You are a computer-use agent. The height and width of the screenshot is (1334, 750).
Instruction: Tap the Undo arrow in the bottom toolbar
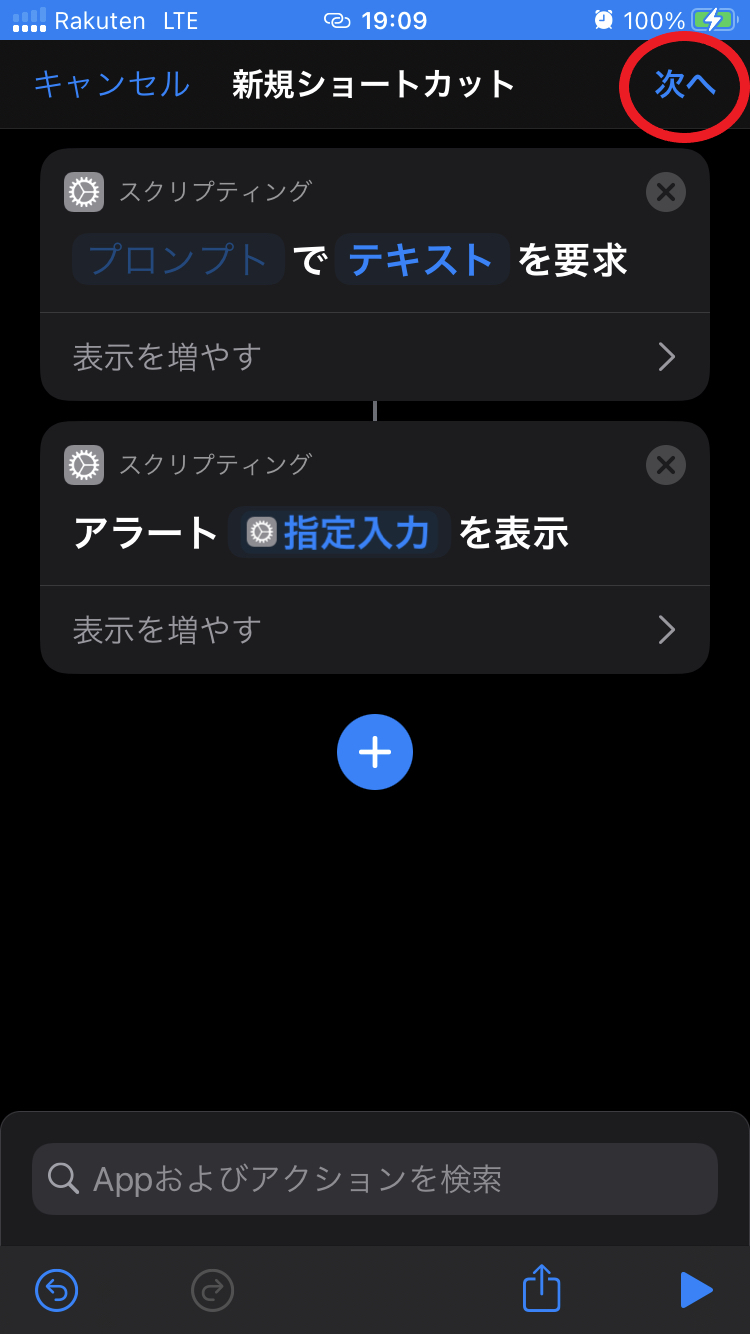56,1290
